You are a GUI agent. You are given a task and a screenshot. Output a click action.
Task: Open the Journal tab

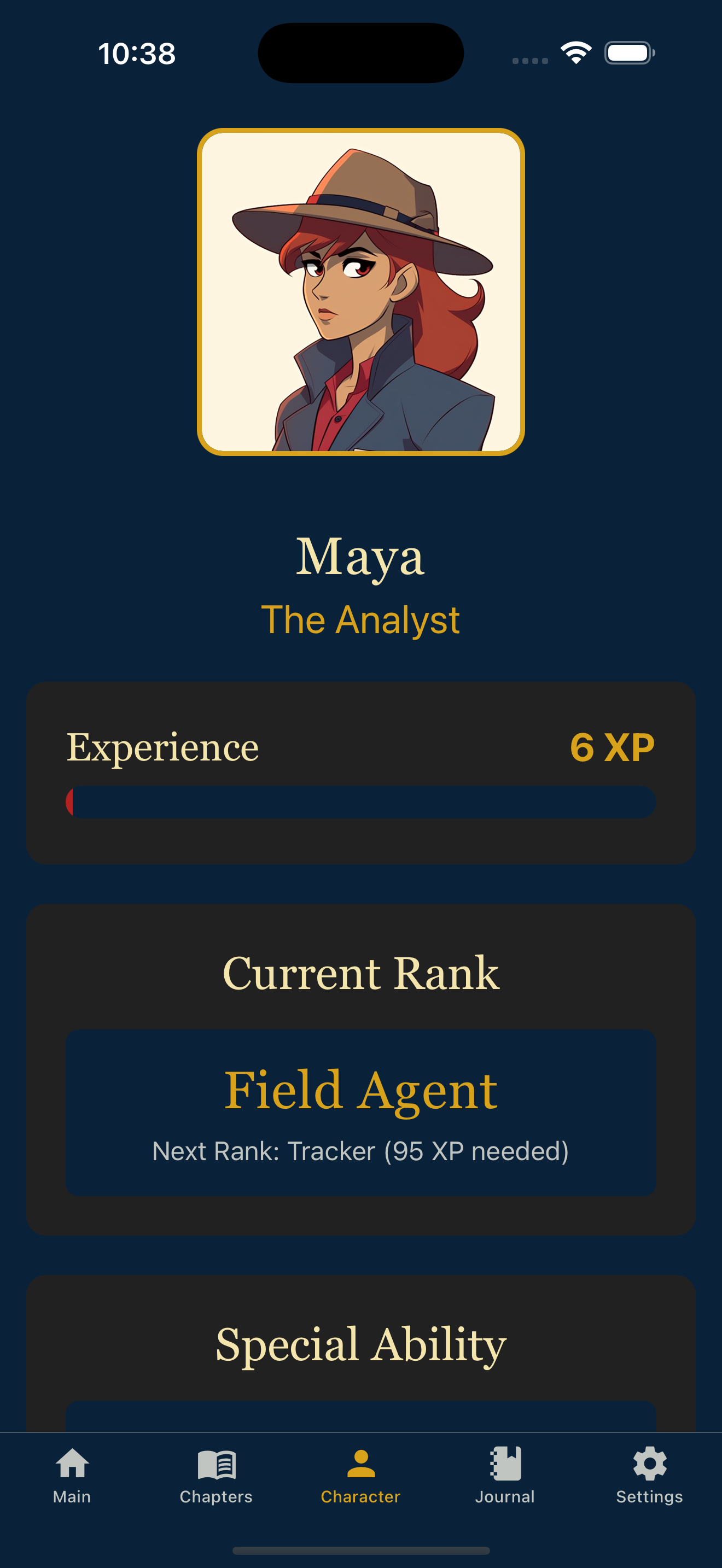[505, 1476]
